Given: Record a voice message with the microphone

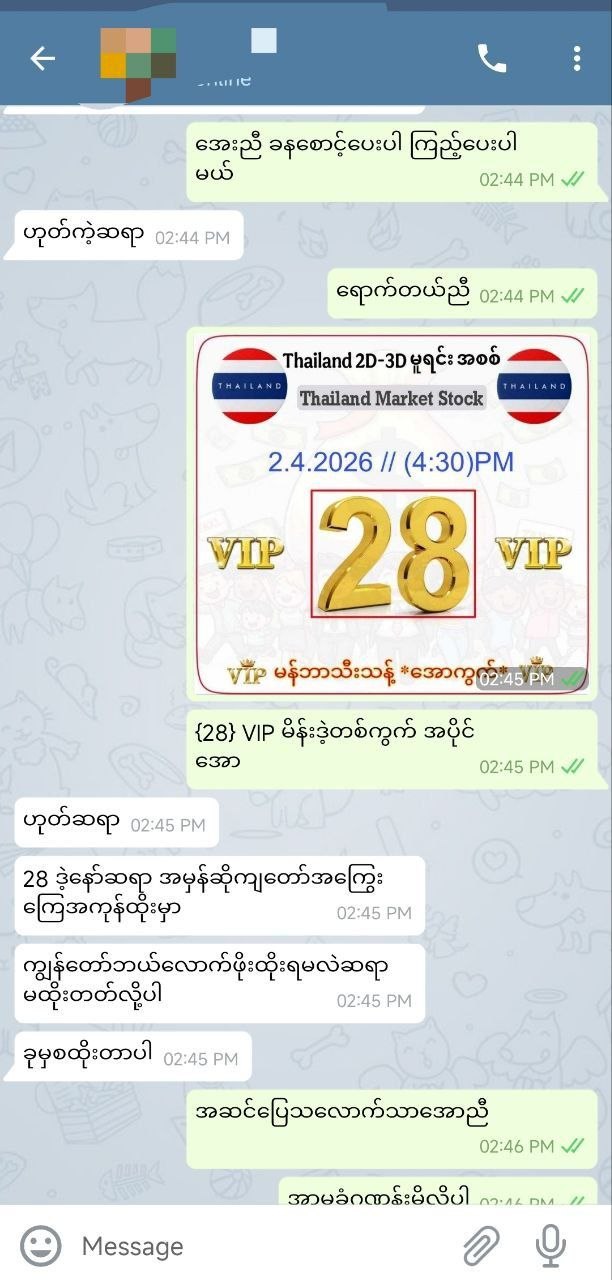Looking at the screenshot, I should [551, 1246].
